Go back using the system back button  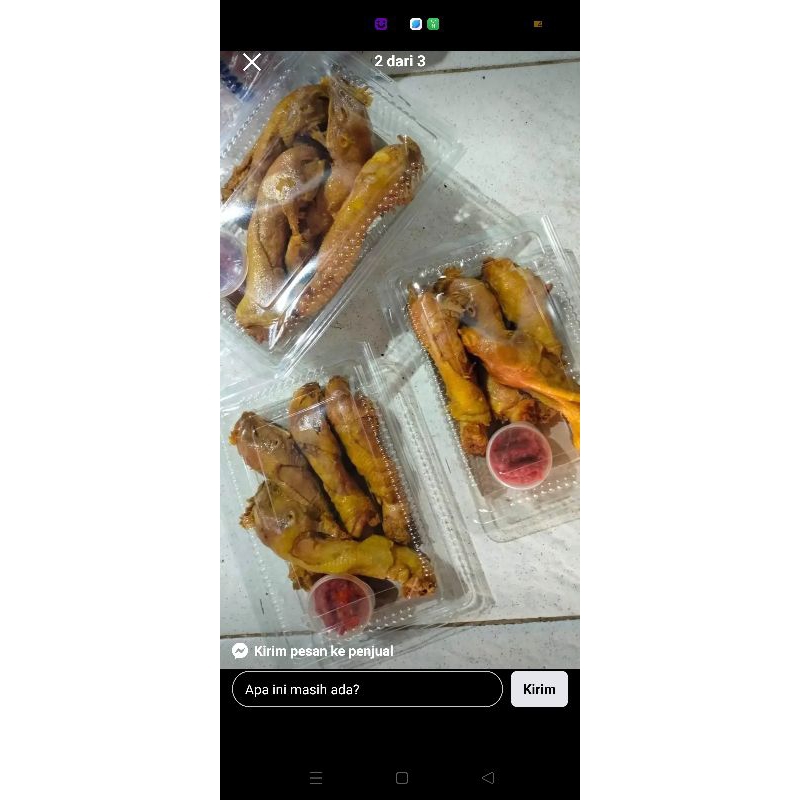488,778
